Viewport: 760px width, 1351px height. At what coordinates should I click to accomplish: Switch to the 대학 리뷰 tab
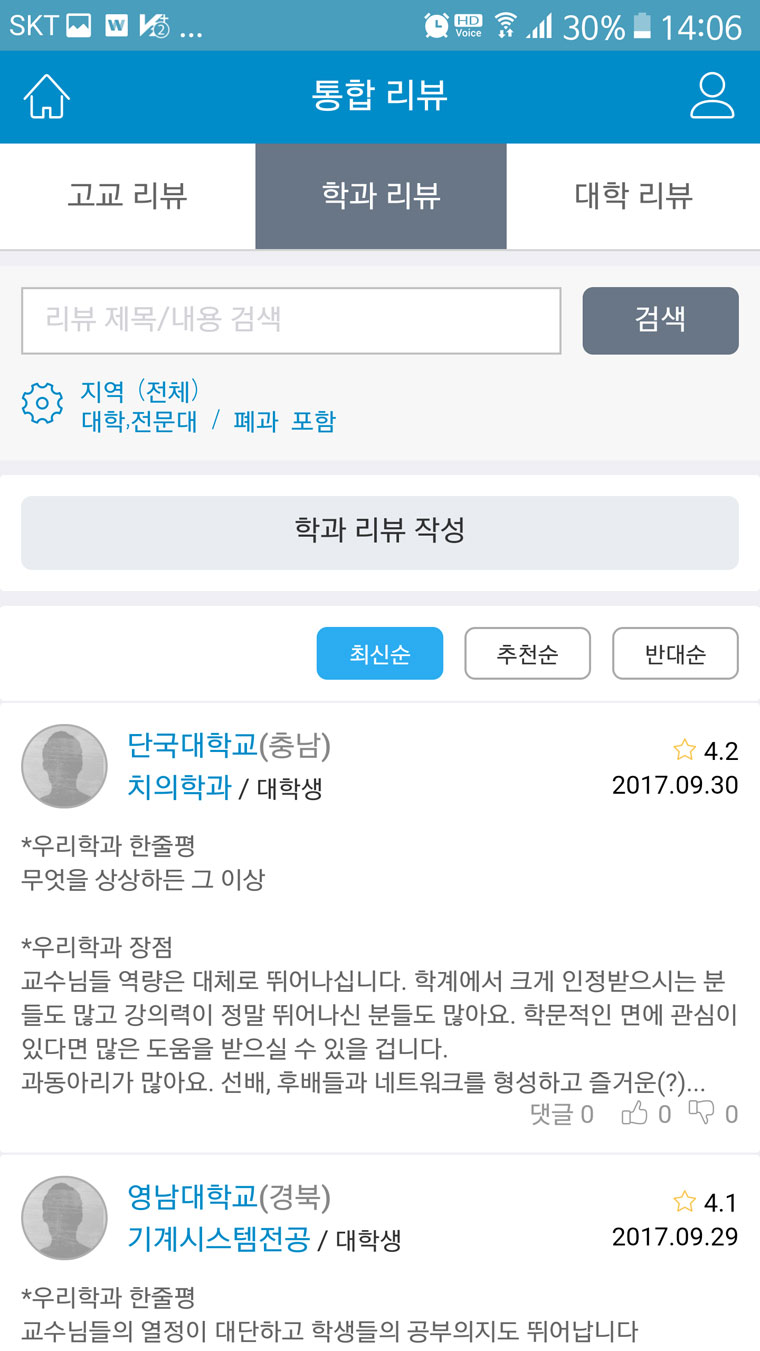click(633, 195)
